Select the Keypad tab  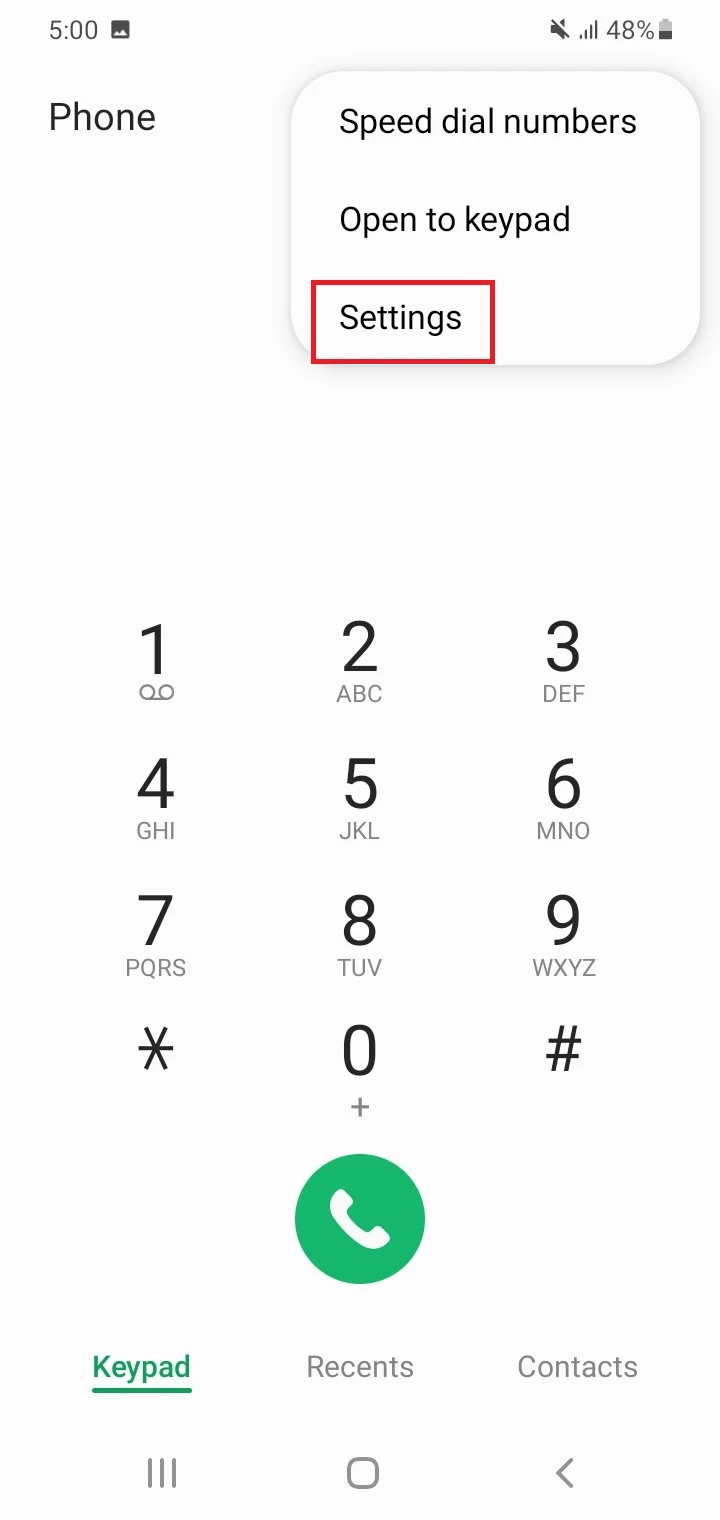pyautogui.click(x=141, y=1367)
